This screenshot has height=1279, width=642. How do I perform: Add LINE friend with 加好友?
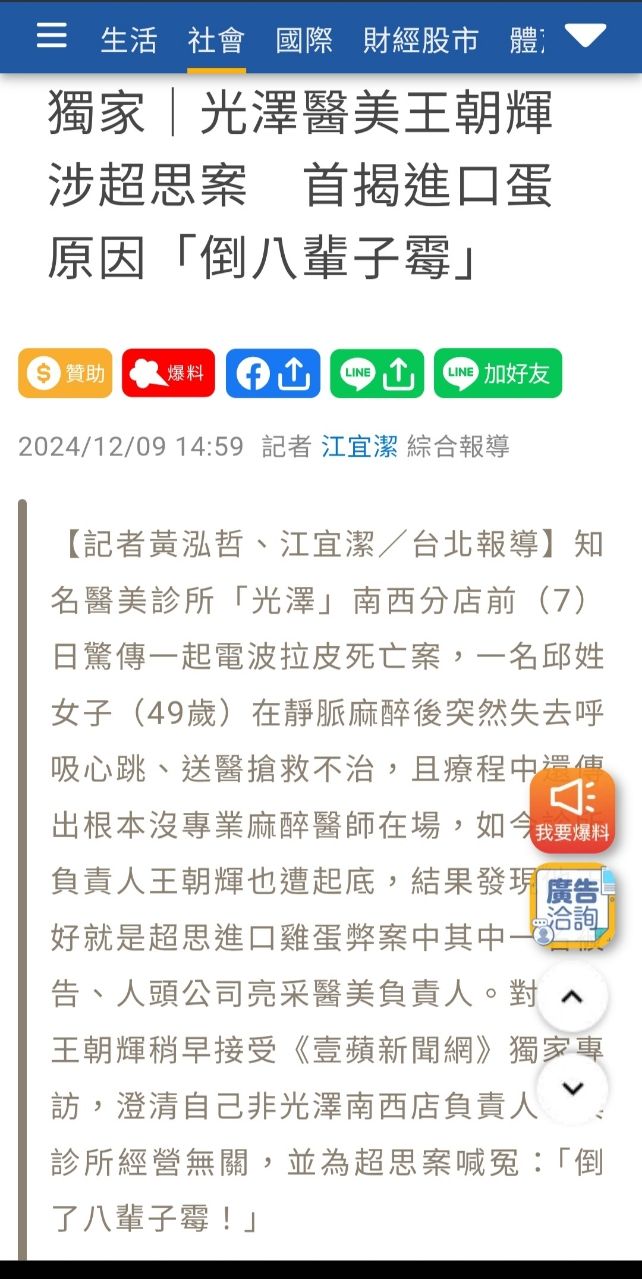click(x=497, y=374)
